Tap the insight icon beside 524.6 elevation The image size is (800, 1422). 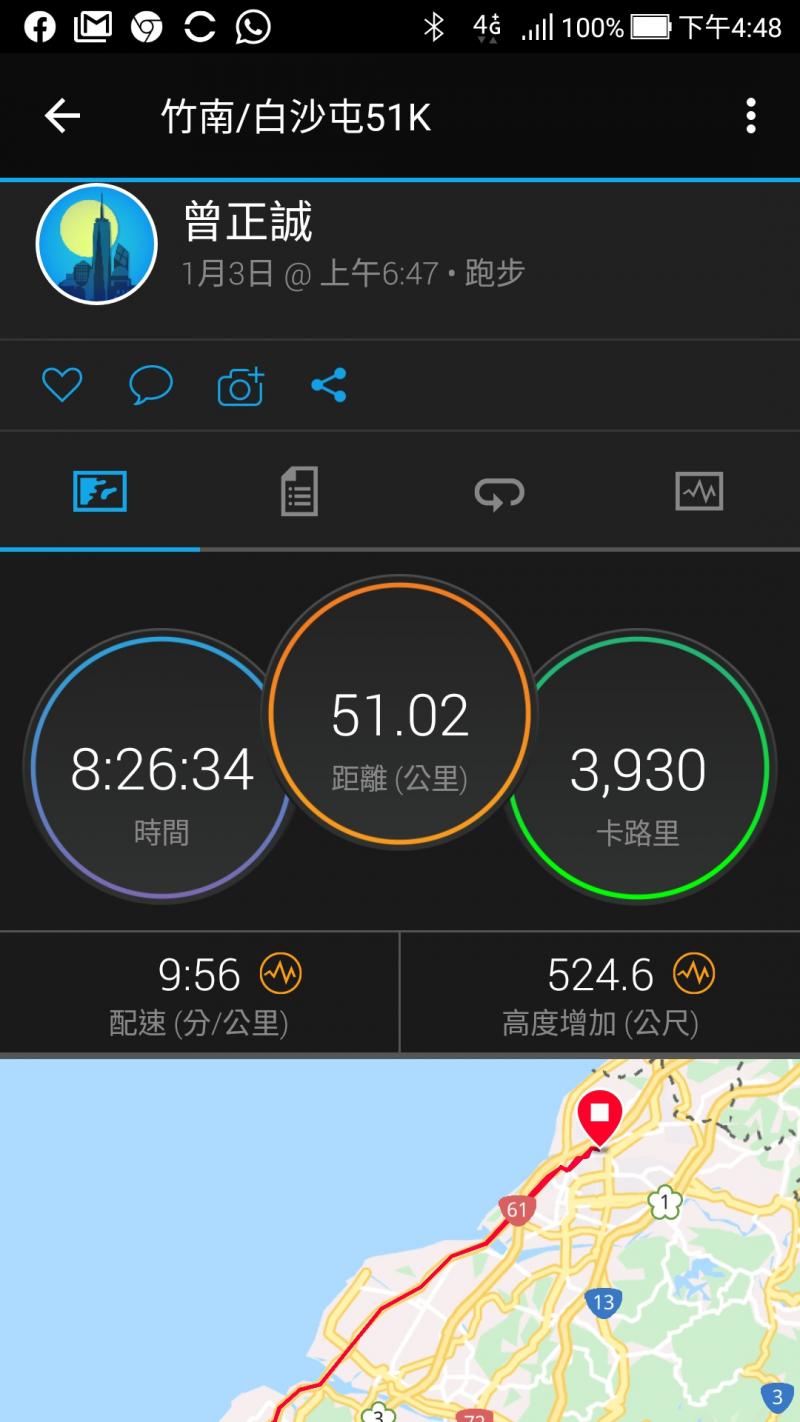[694, 973]
